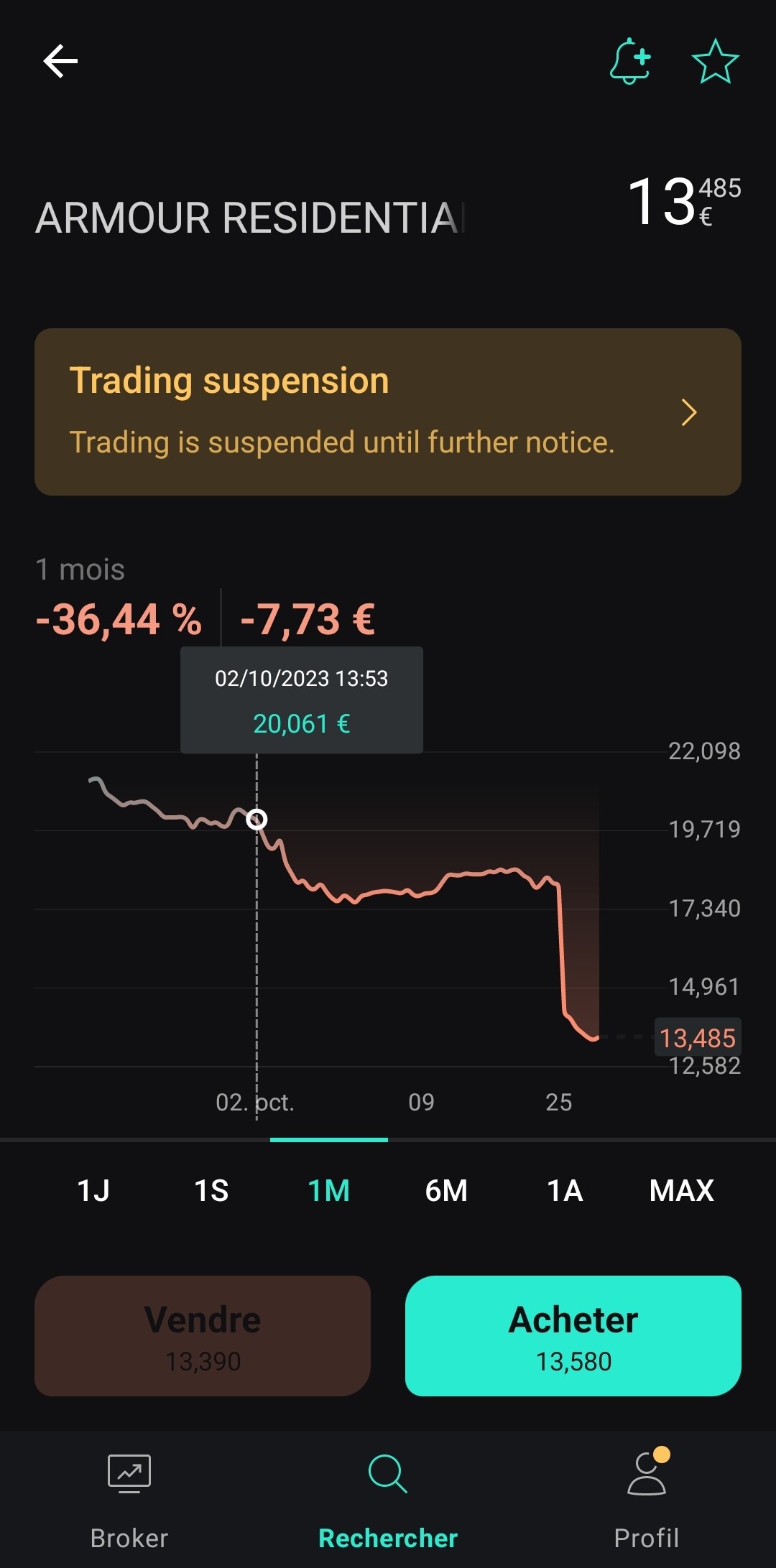Image resolution: width=776 pixels, height=1568 pixels.
Task: Open the Profil tab
Action: [x=647, y=1500]
